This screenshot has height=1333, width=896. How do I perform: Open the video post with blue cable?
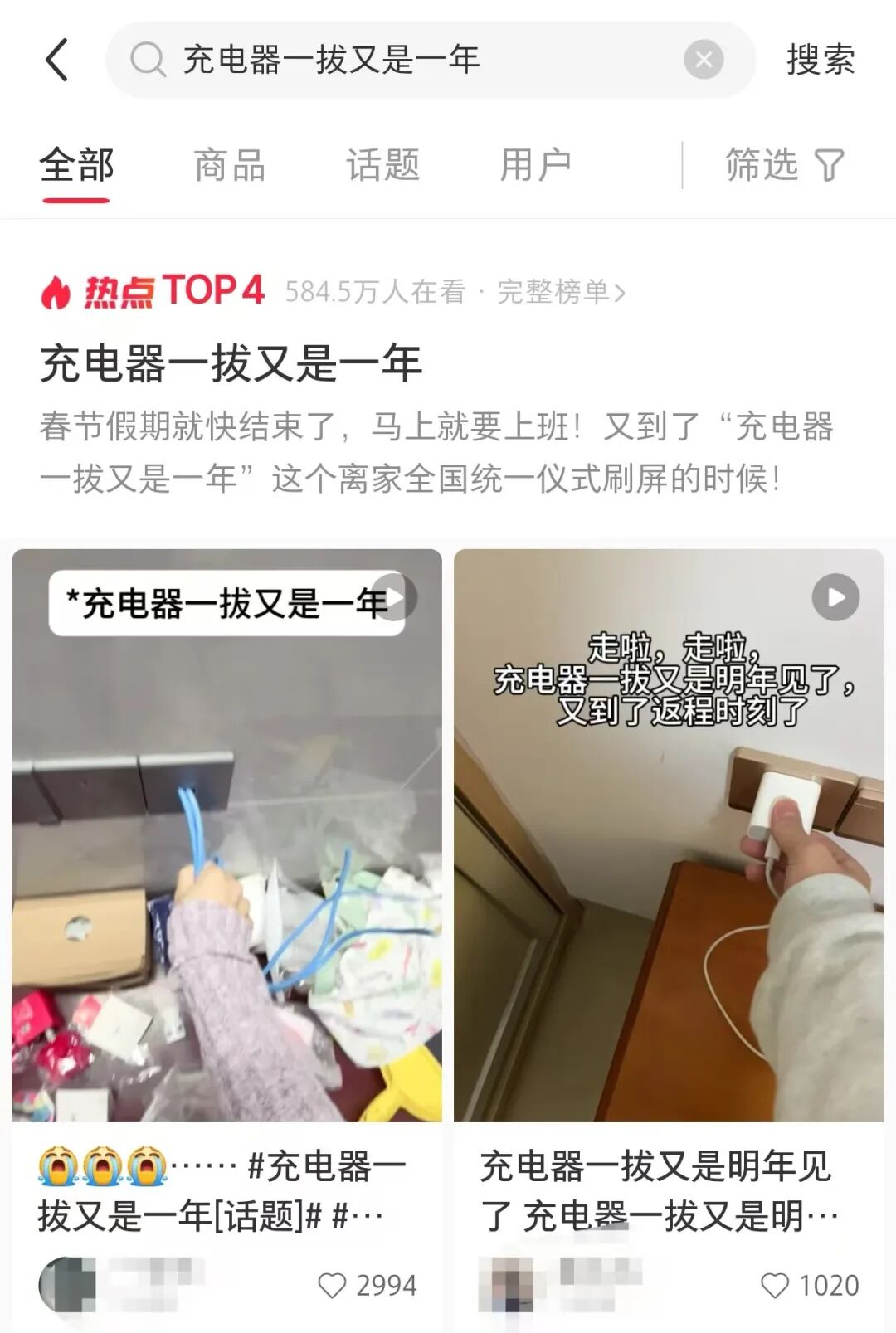(x=226, y=834)
